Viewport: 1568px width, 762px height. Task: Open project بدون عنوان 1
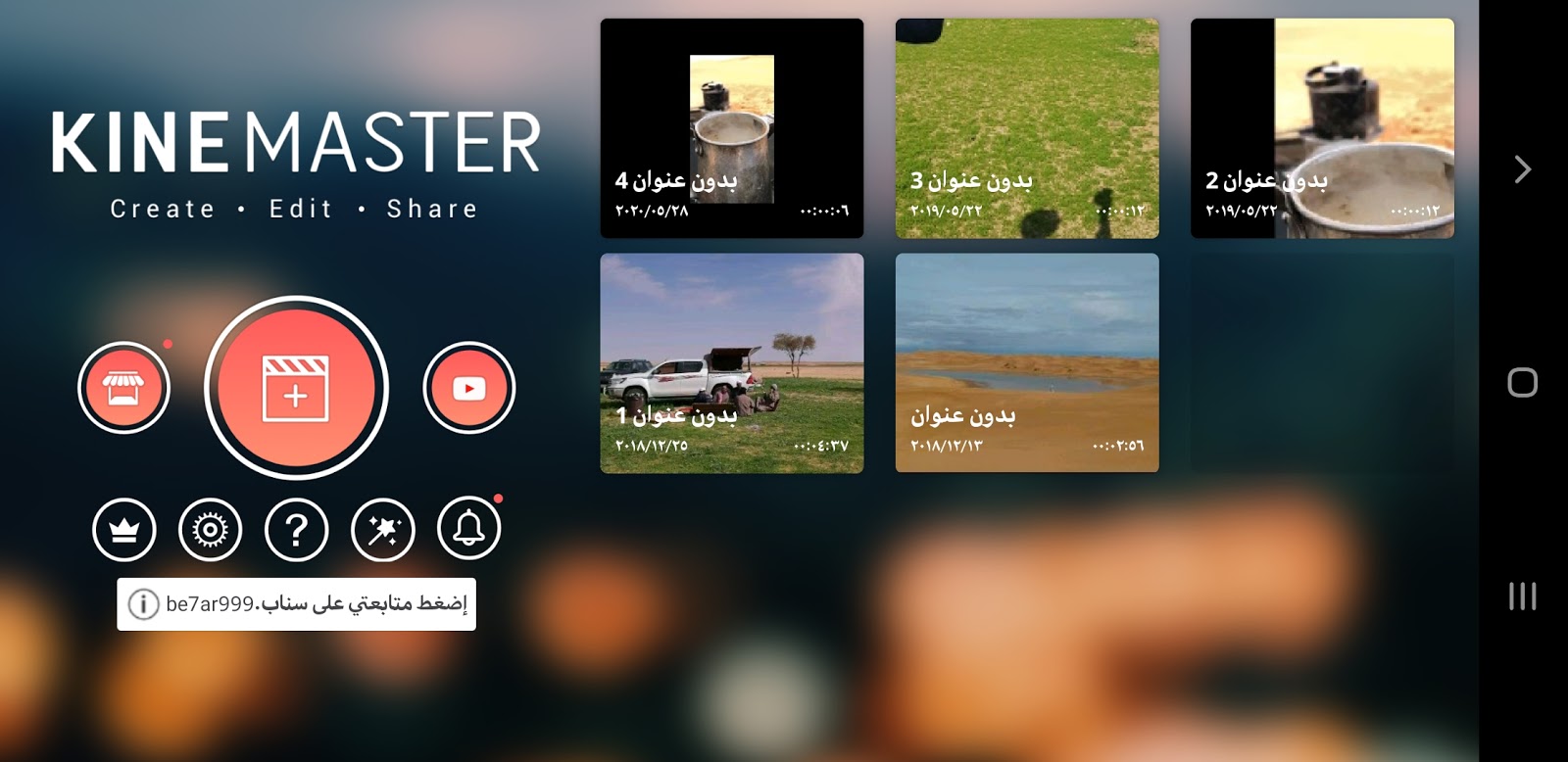tap(732, 362)
